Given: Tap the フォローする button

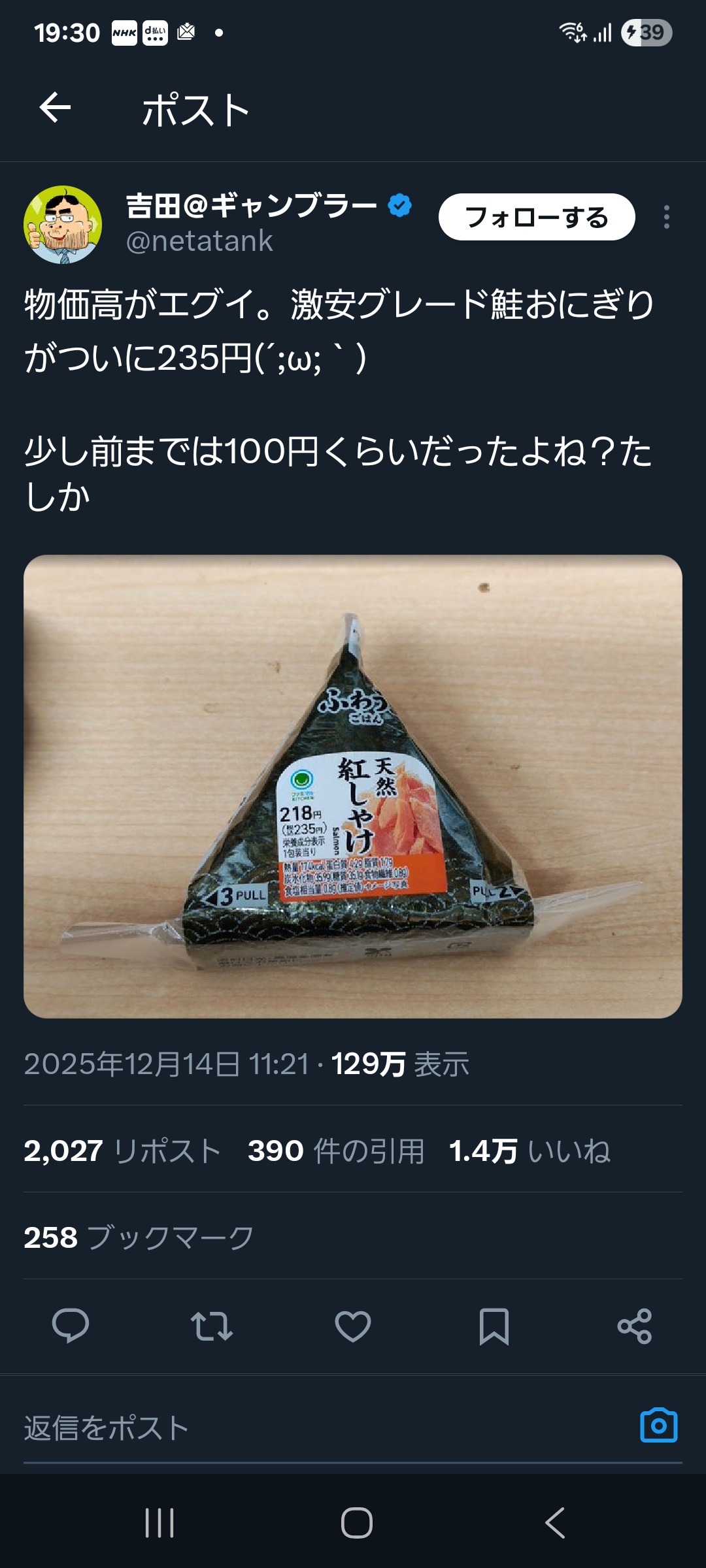Looking at the screenshot, I should click(536, 217).
